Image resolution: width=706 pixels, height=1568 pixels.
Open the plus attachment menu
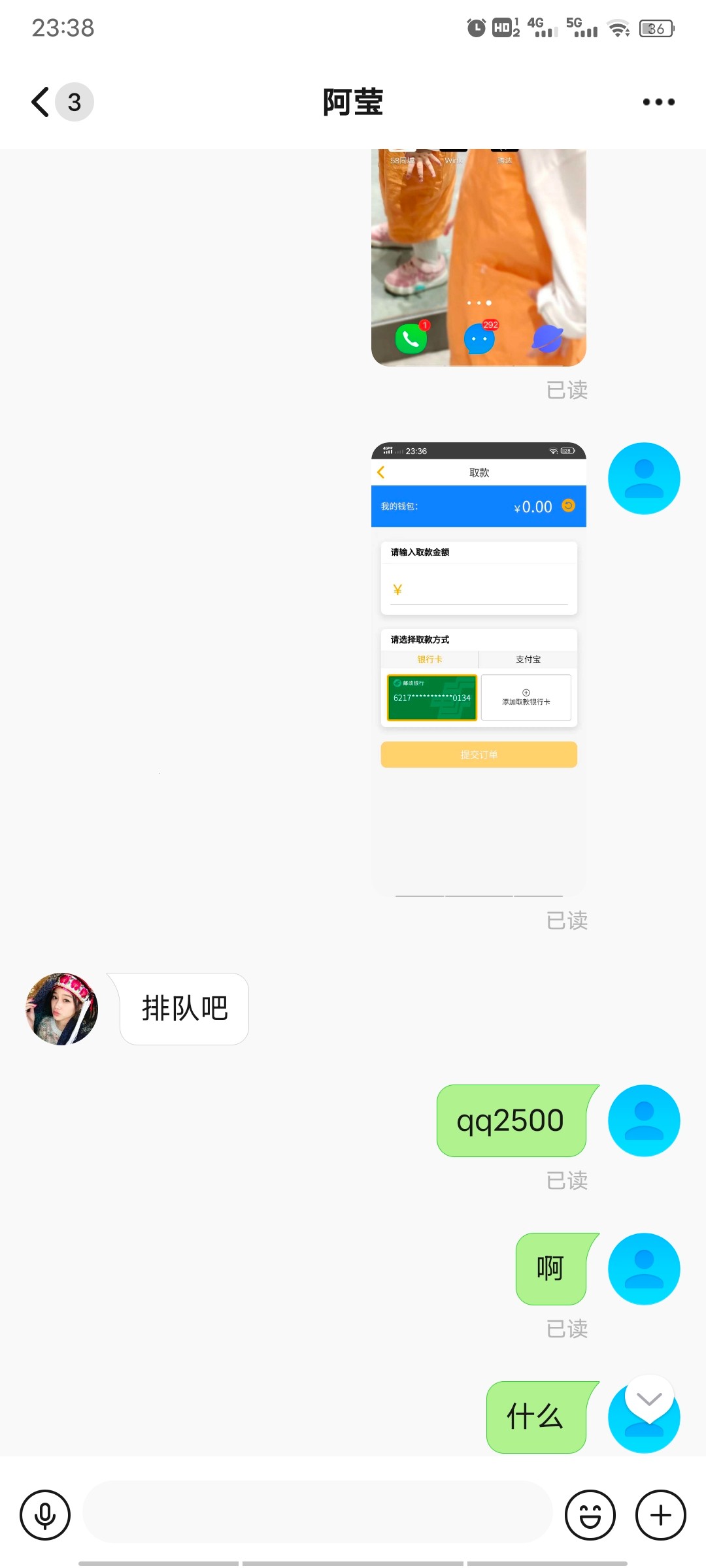click(x=660, y=1514)
